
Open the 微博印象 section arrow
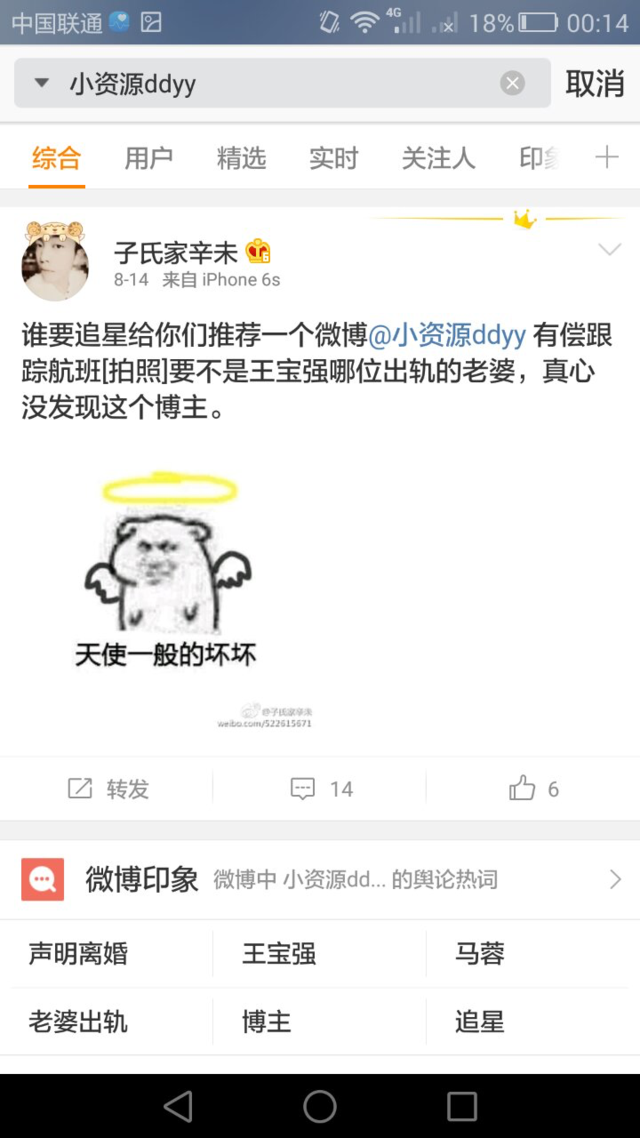[615, 880]
